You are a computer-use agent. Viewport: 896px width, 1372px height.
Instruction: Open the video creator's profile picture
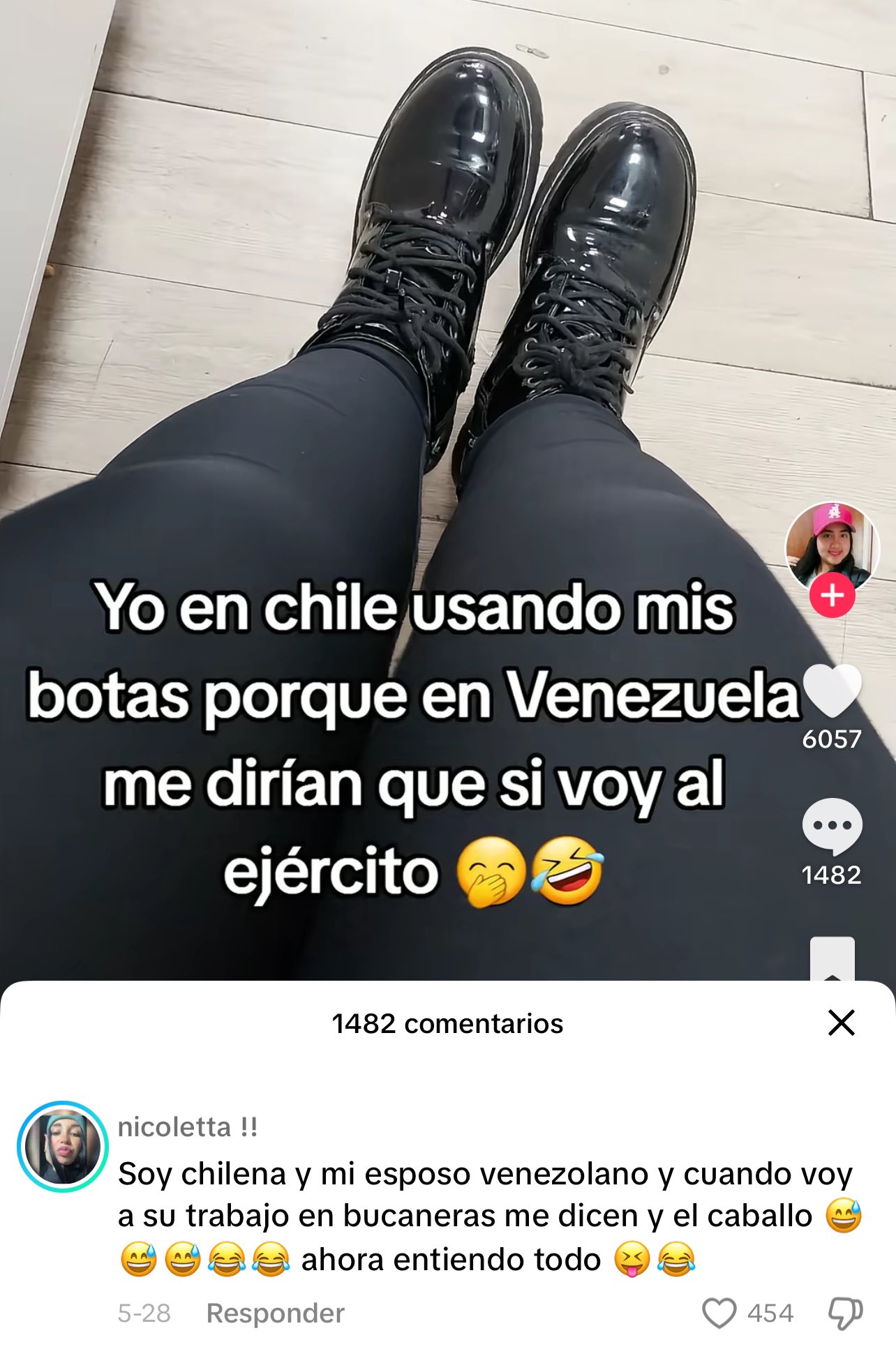tap(832, 544)
